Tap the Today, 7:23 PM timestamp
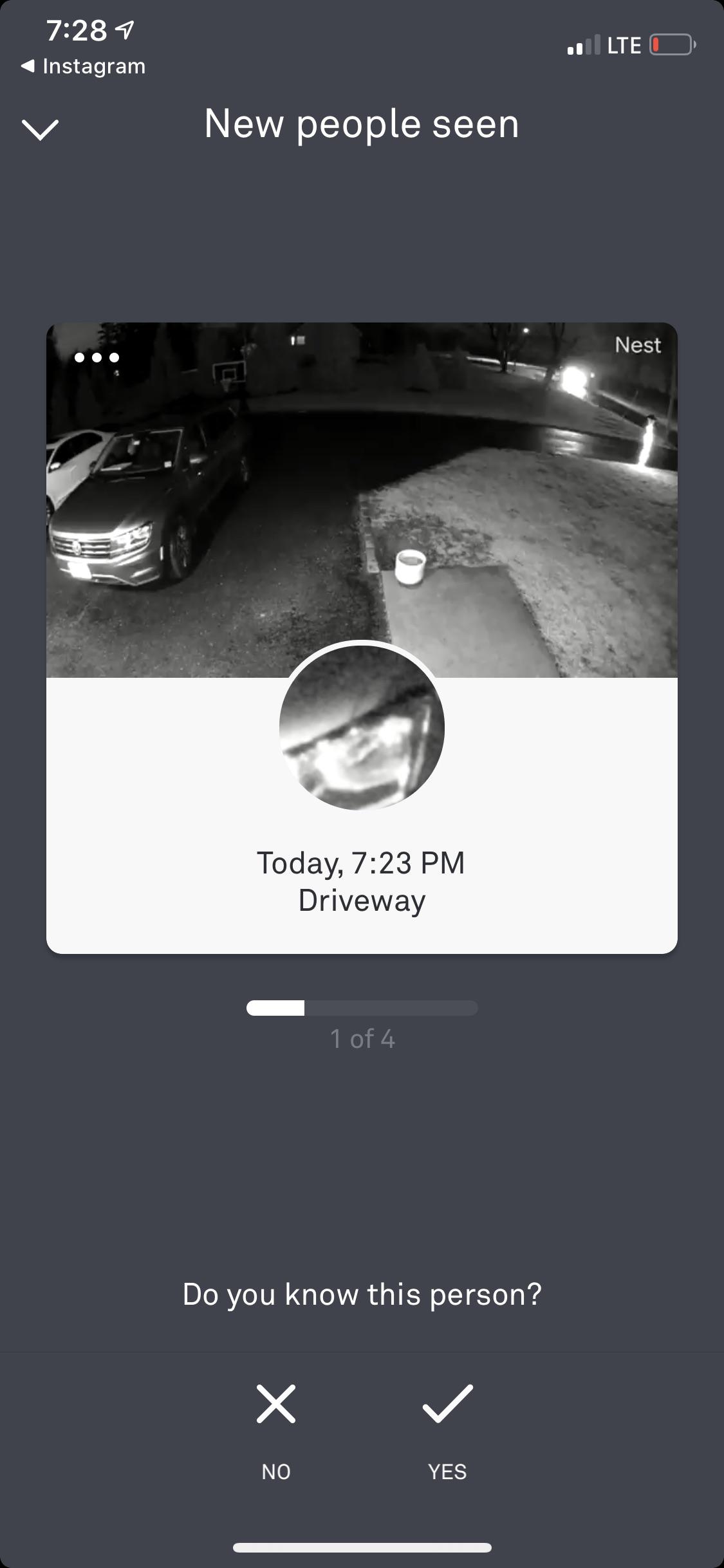 click(362, 863)
